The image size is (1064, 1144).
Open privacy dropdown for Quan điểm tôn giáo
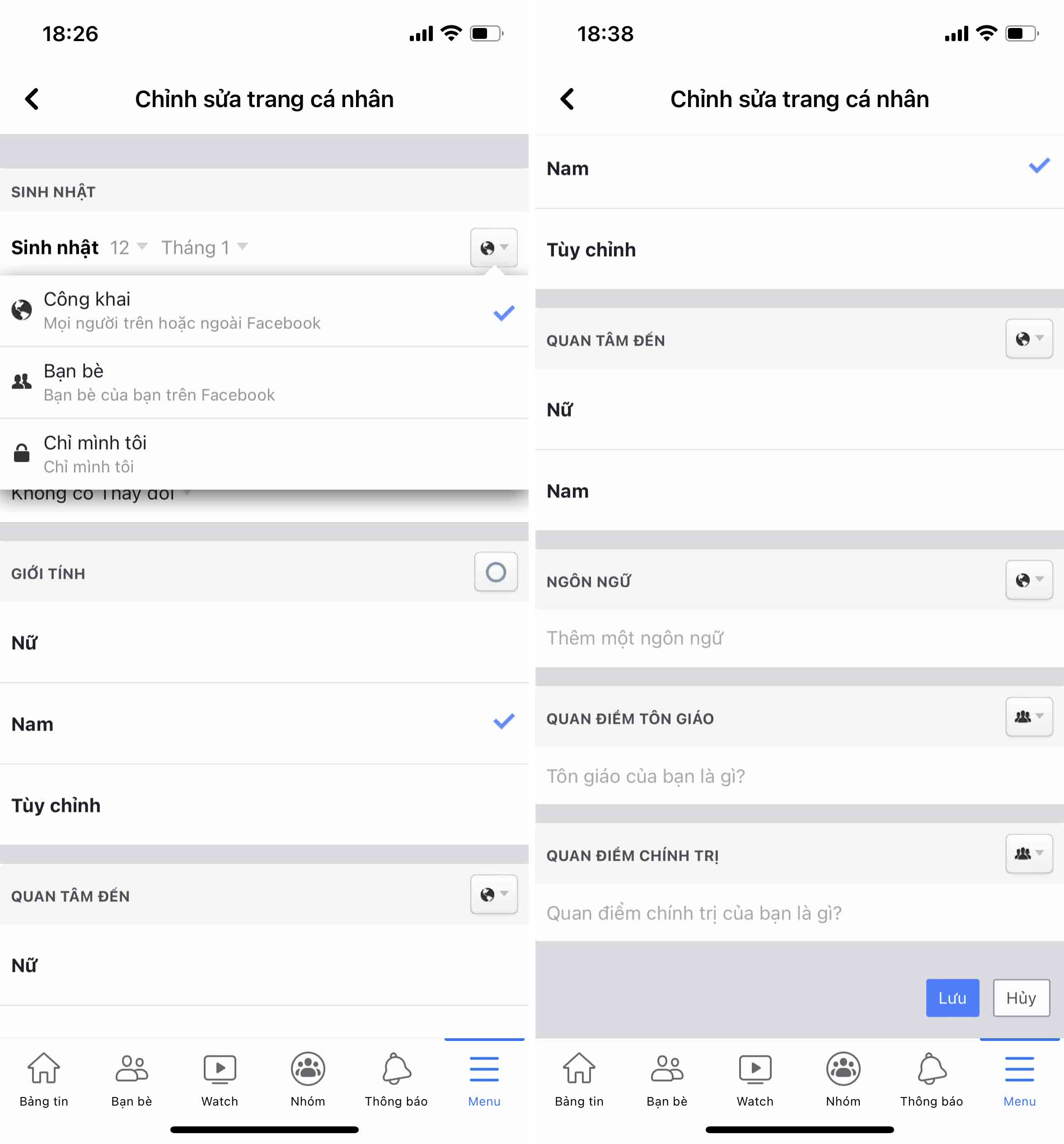tap(1029, 717)
